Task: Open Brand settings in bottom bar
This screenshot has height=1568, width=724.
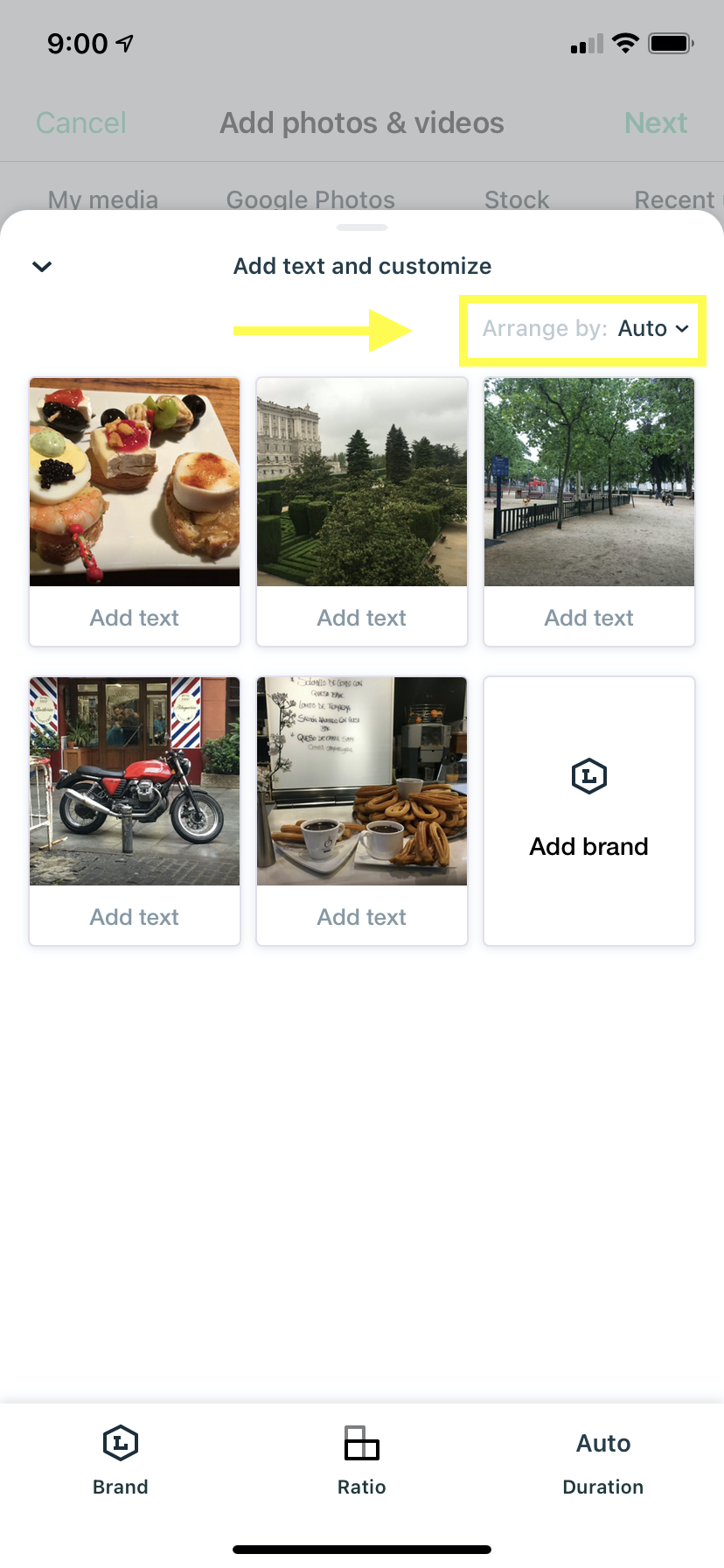Action: click(121, 1460)
